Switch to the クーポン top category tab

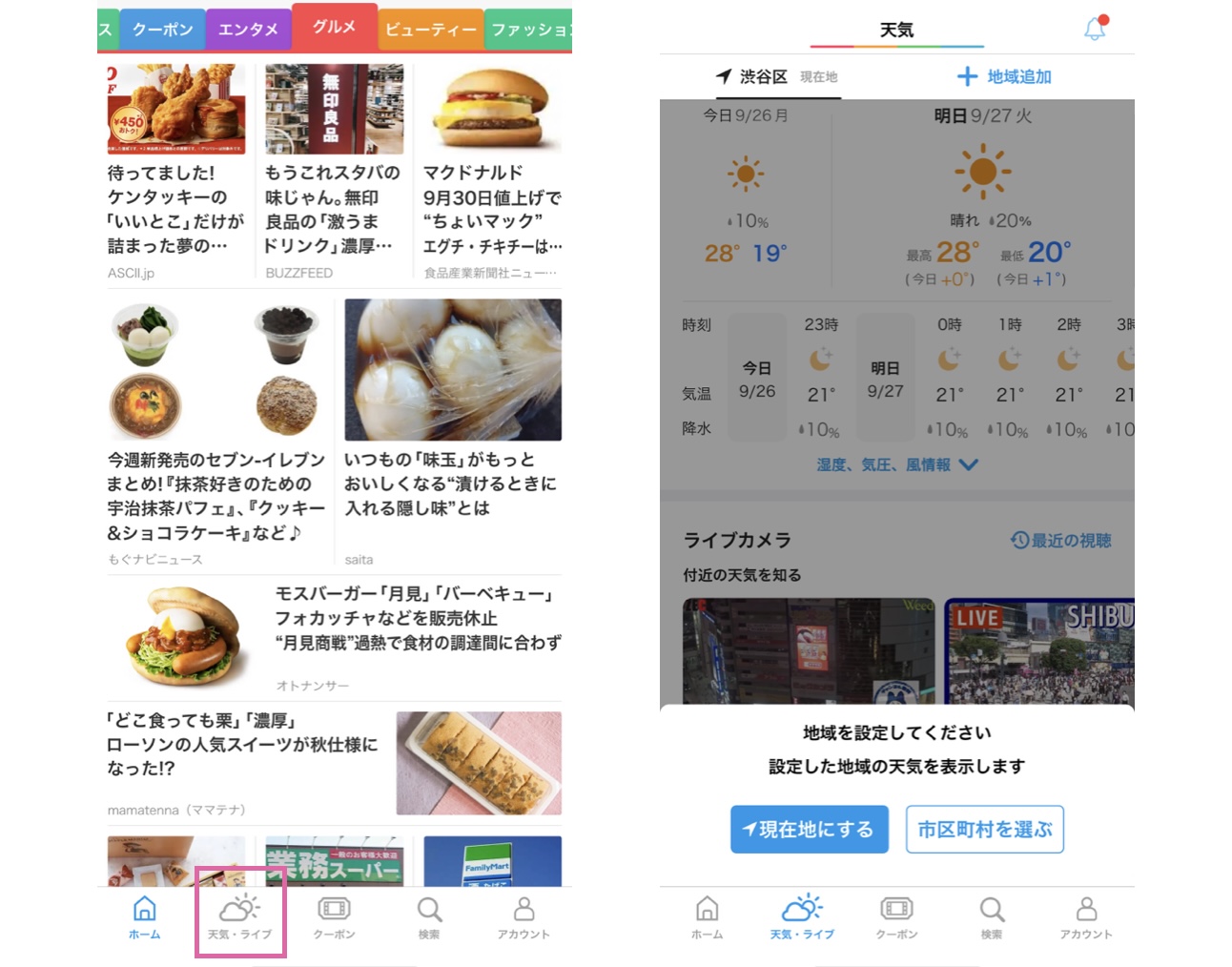pyautogui.click(x=162, y=30)
